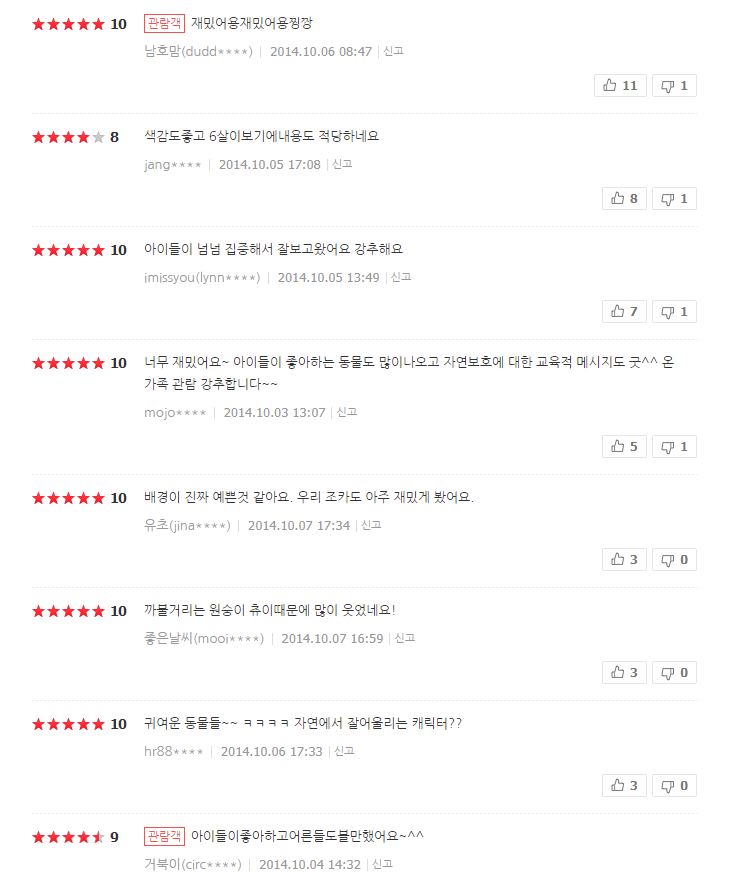This screenshot has height=883, width=729.
Task: Like the review by 남호맘
Action: click(620, 86)
